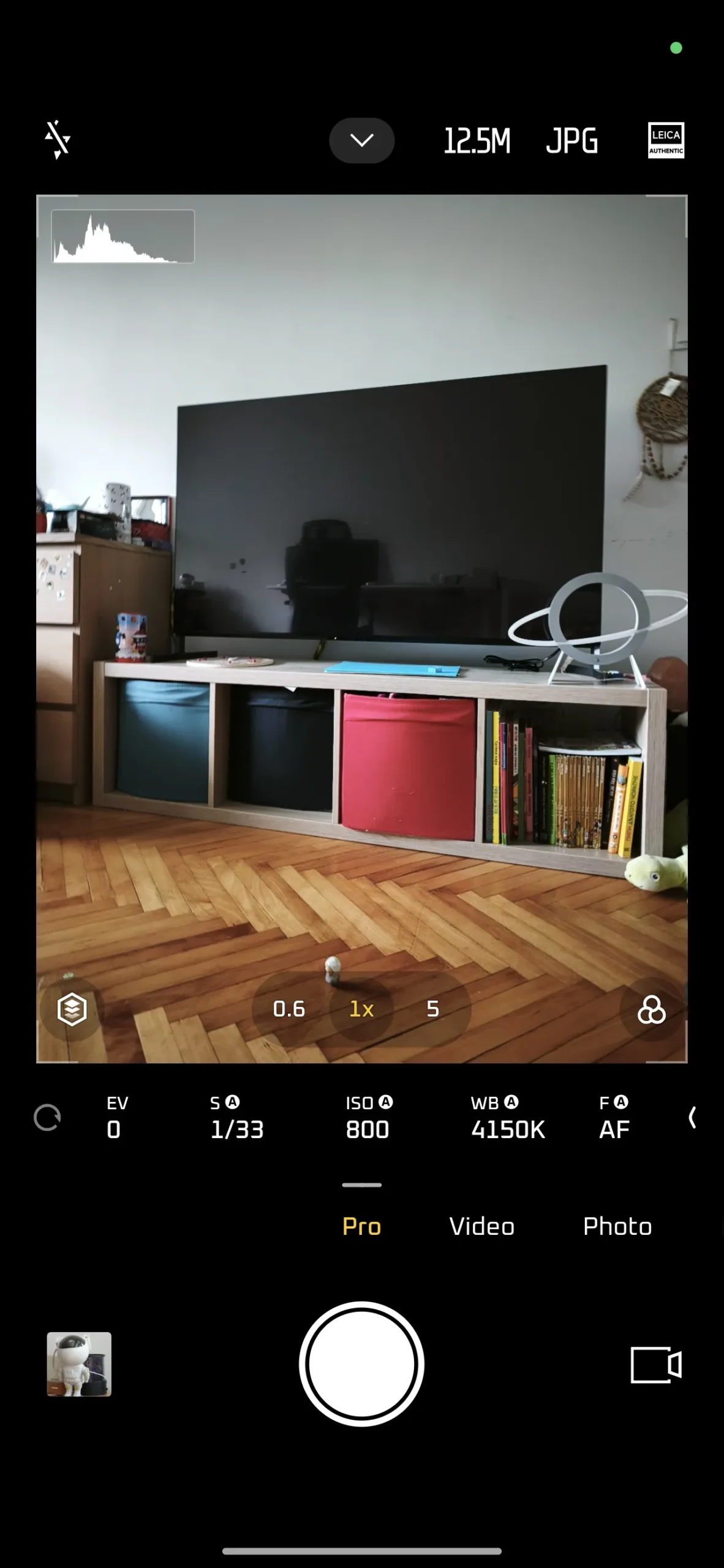The width and height of the screenshot is (724, 1568).
Task: Adjust the white balance 4150K
Action: [x=508, y=1118]
